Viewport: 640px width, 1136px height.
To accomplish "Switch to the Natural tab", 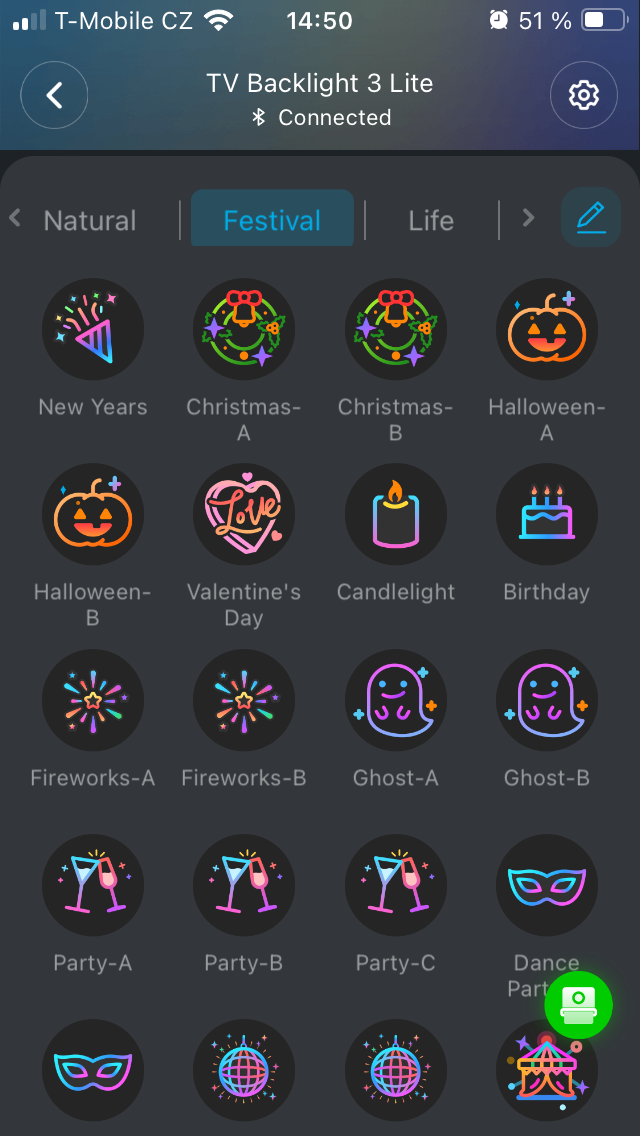I will (x=90, y=220).
